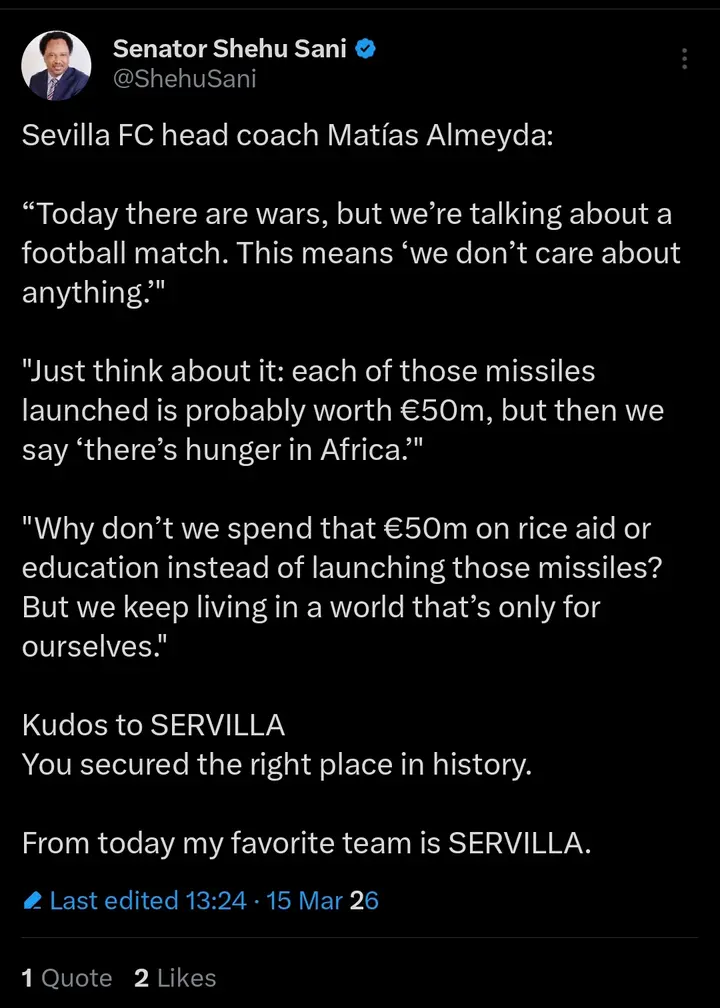Viewport: 720px width, 1008px height.
Task: Open Senator Shehu Sani's profile picture
Action: tap(56, 64)
